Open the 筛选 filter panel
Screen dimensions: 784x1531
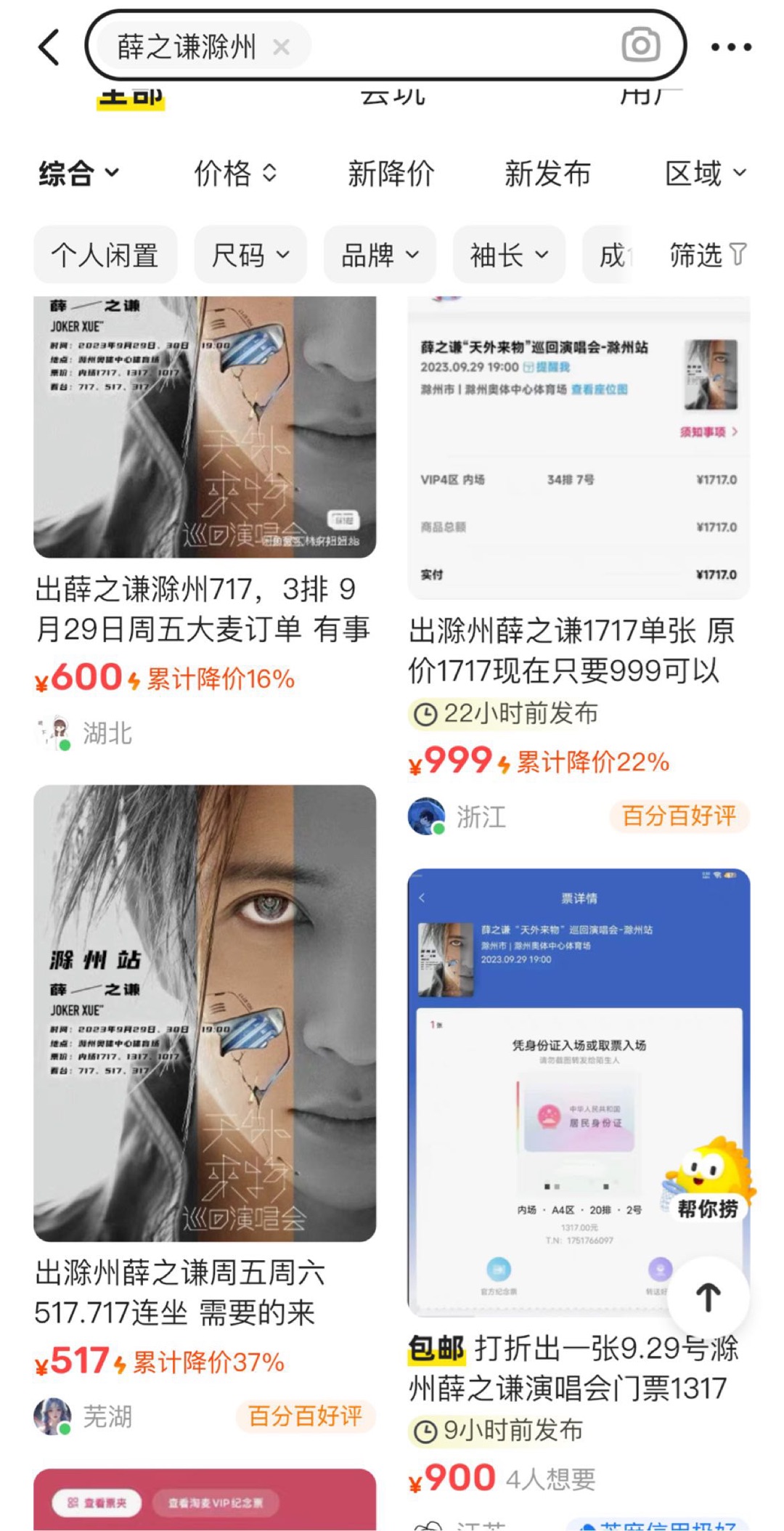click(x=708, y=255)
